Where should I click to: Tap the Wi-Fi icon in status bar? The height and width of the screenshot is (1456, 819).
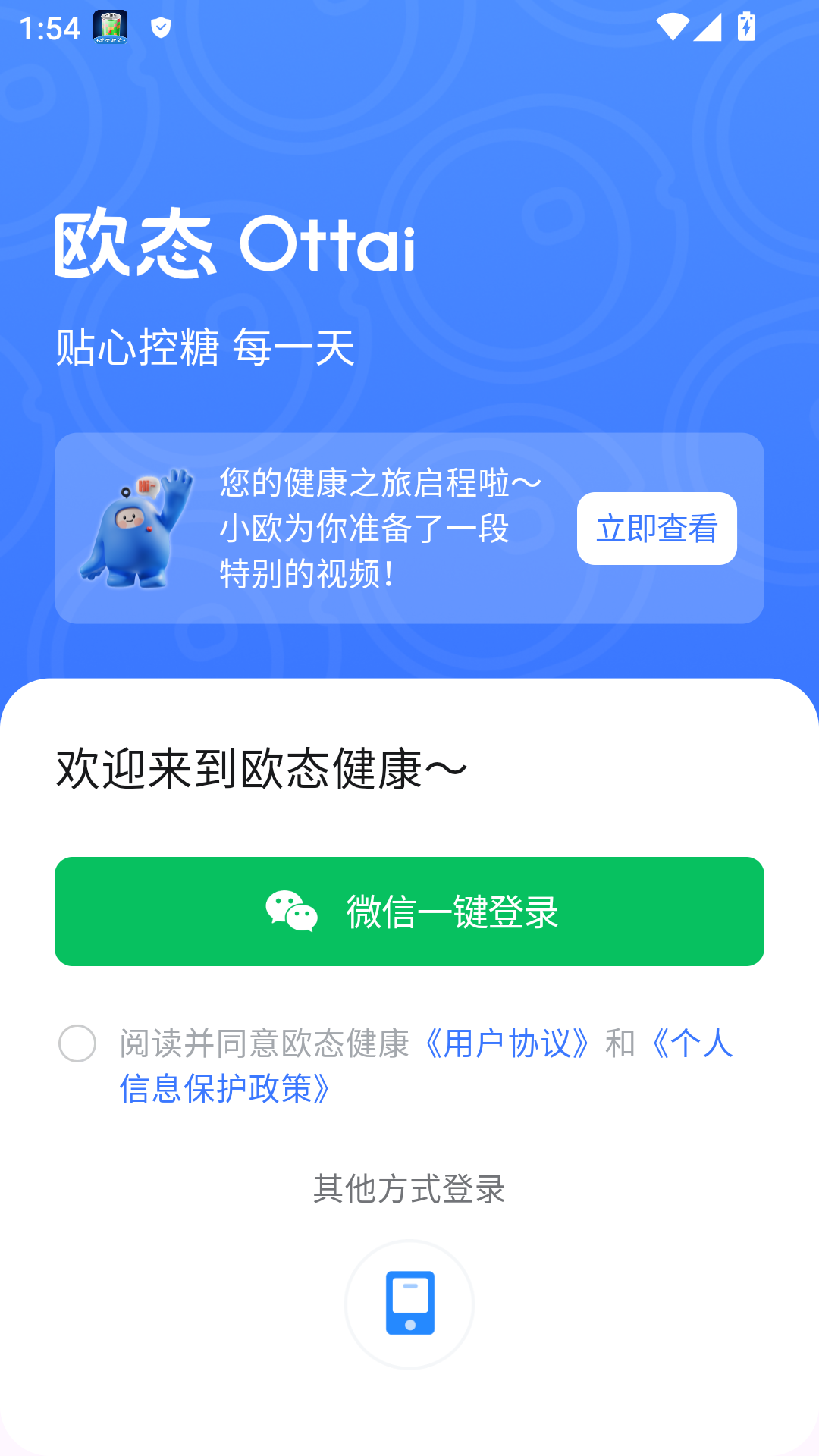[x=671, y=27]
